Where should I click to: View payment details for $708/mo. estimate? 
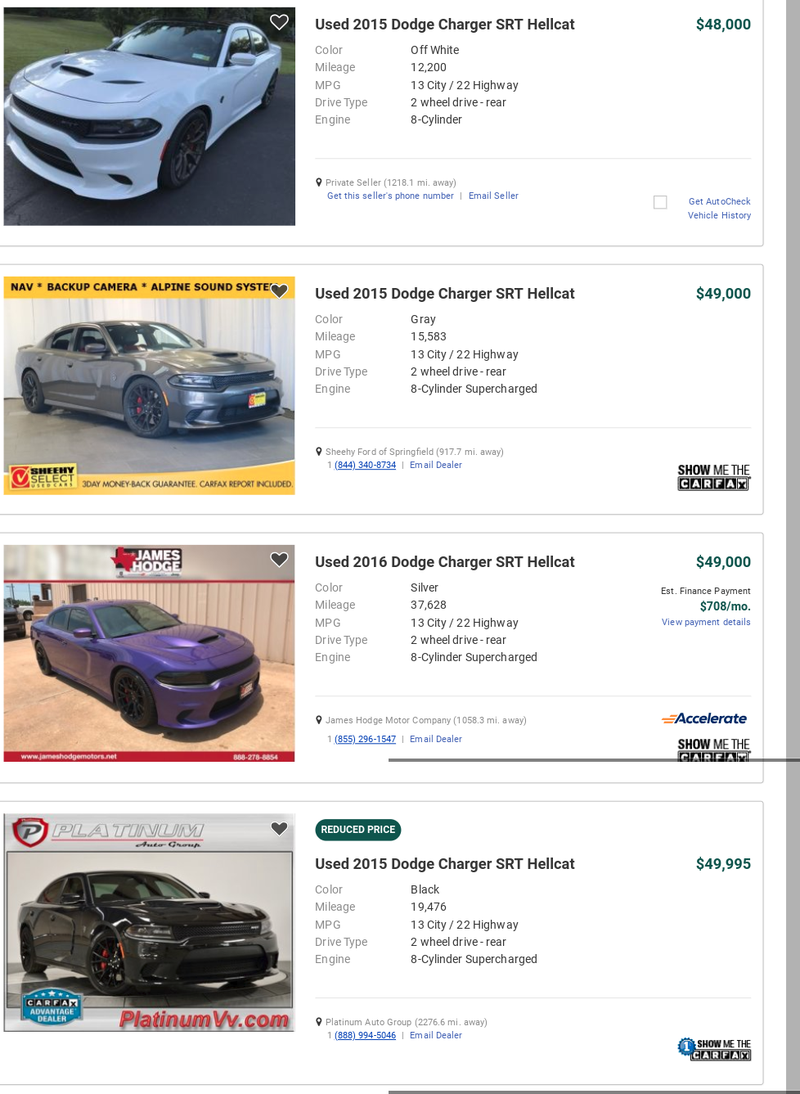point(705,622)
